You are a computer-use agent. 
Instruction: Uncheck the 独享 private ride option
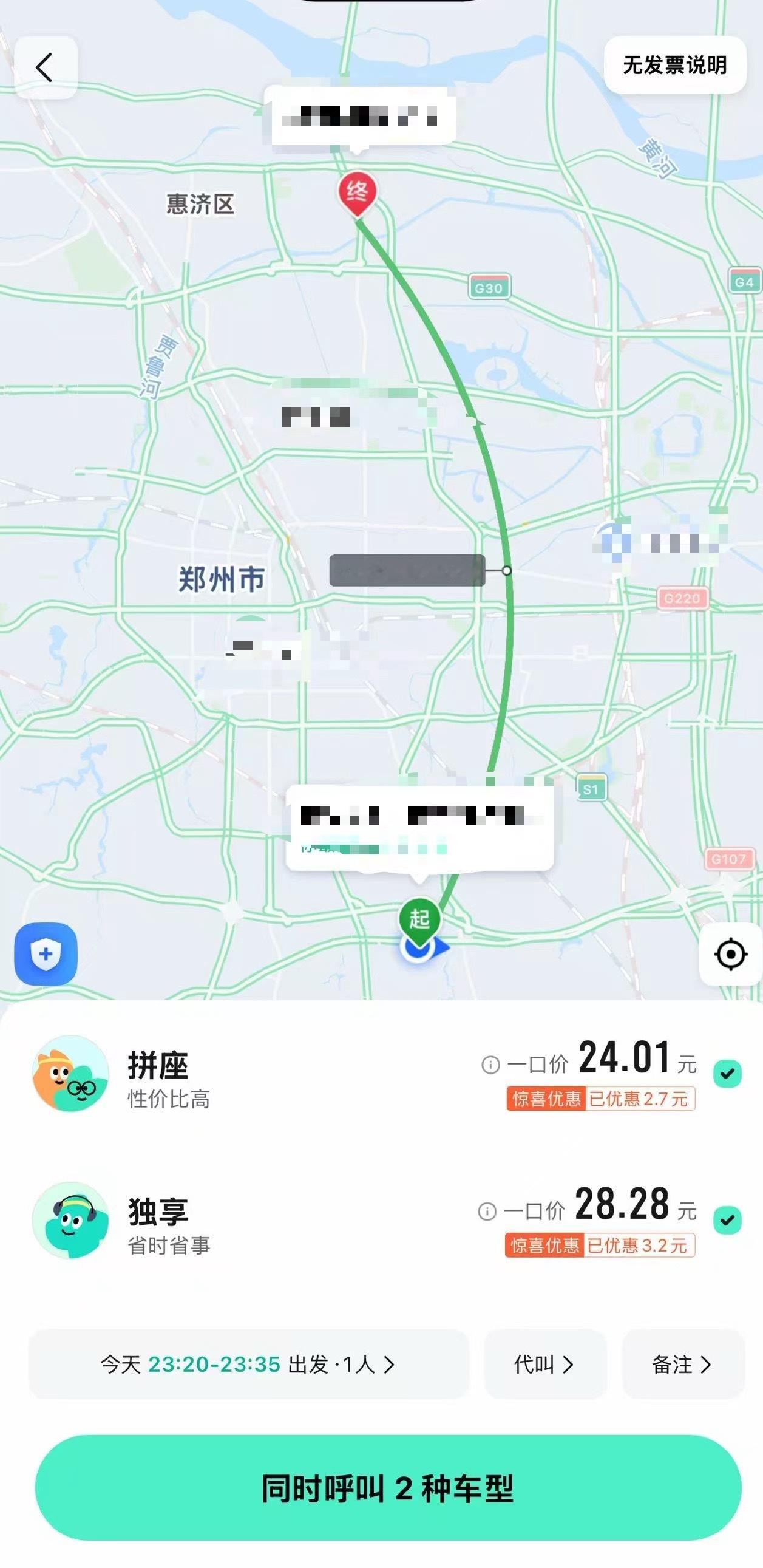tap(727, 1219)
